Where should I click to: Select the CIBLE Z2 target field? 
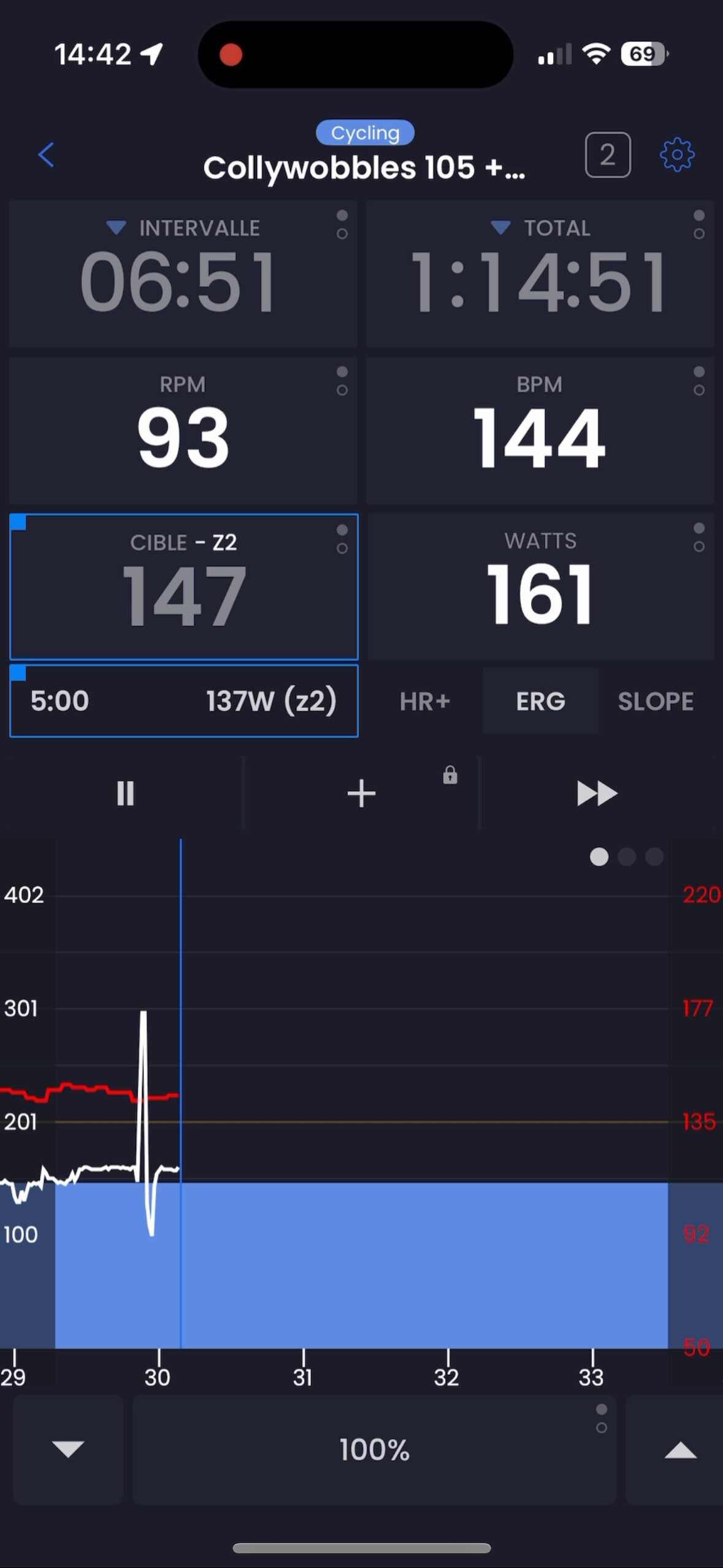[184, 587]
